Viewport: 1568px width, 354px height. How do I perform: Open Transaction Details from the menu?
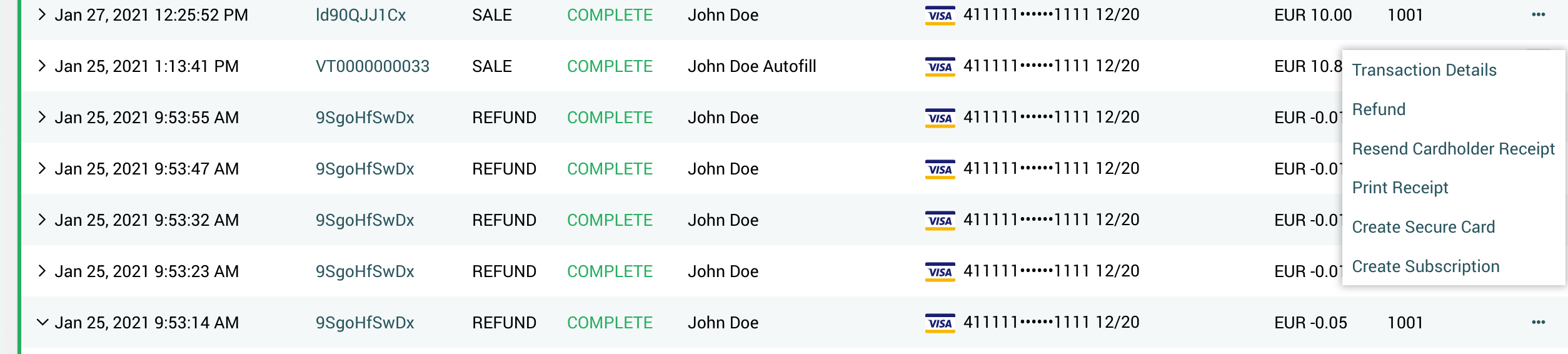(x=1424, y=70)
